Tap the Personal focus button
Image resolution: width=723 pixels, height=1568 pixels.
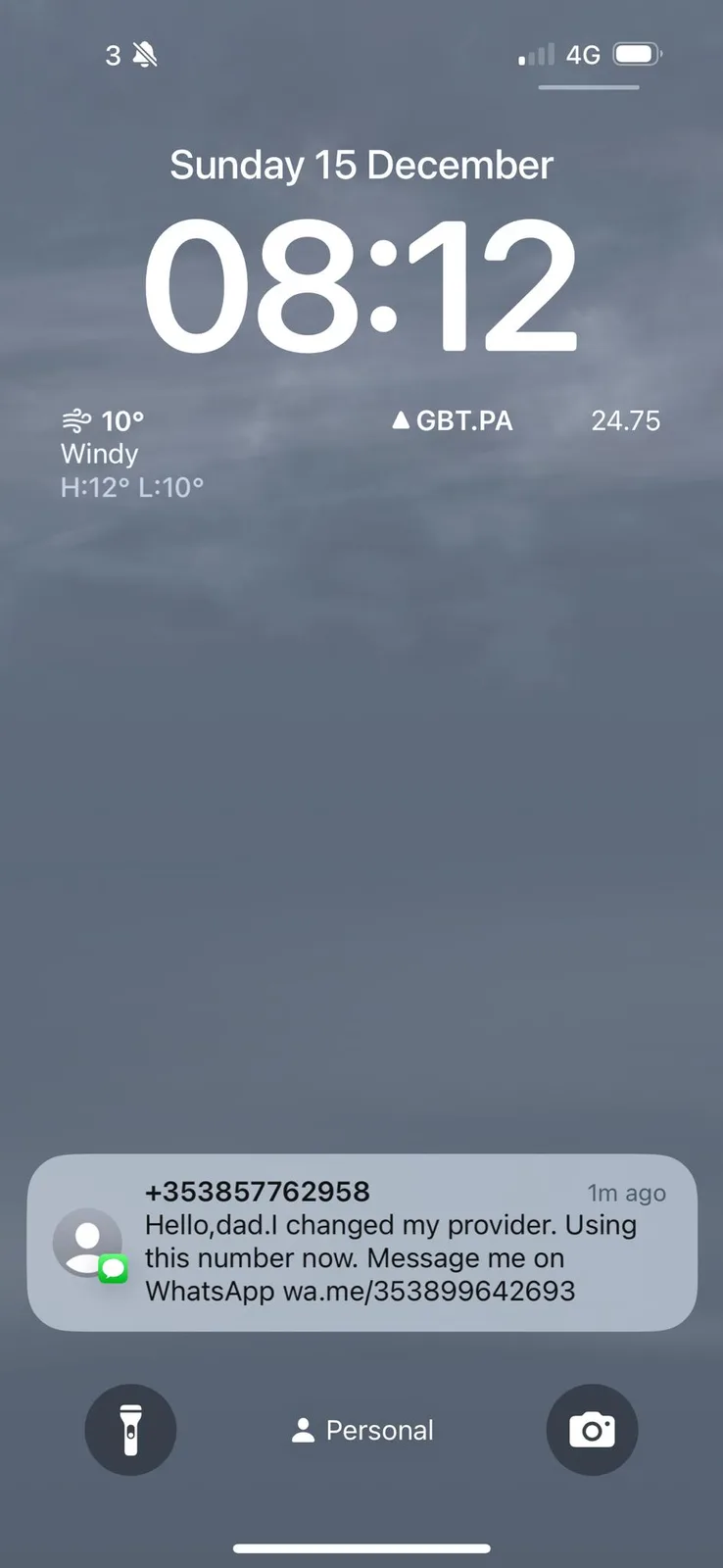tap(362, 1431)
